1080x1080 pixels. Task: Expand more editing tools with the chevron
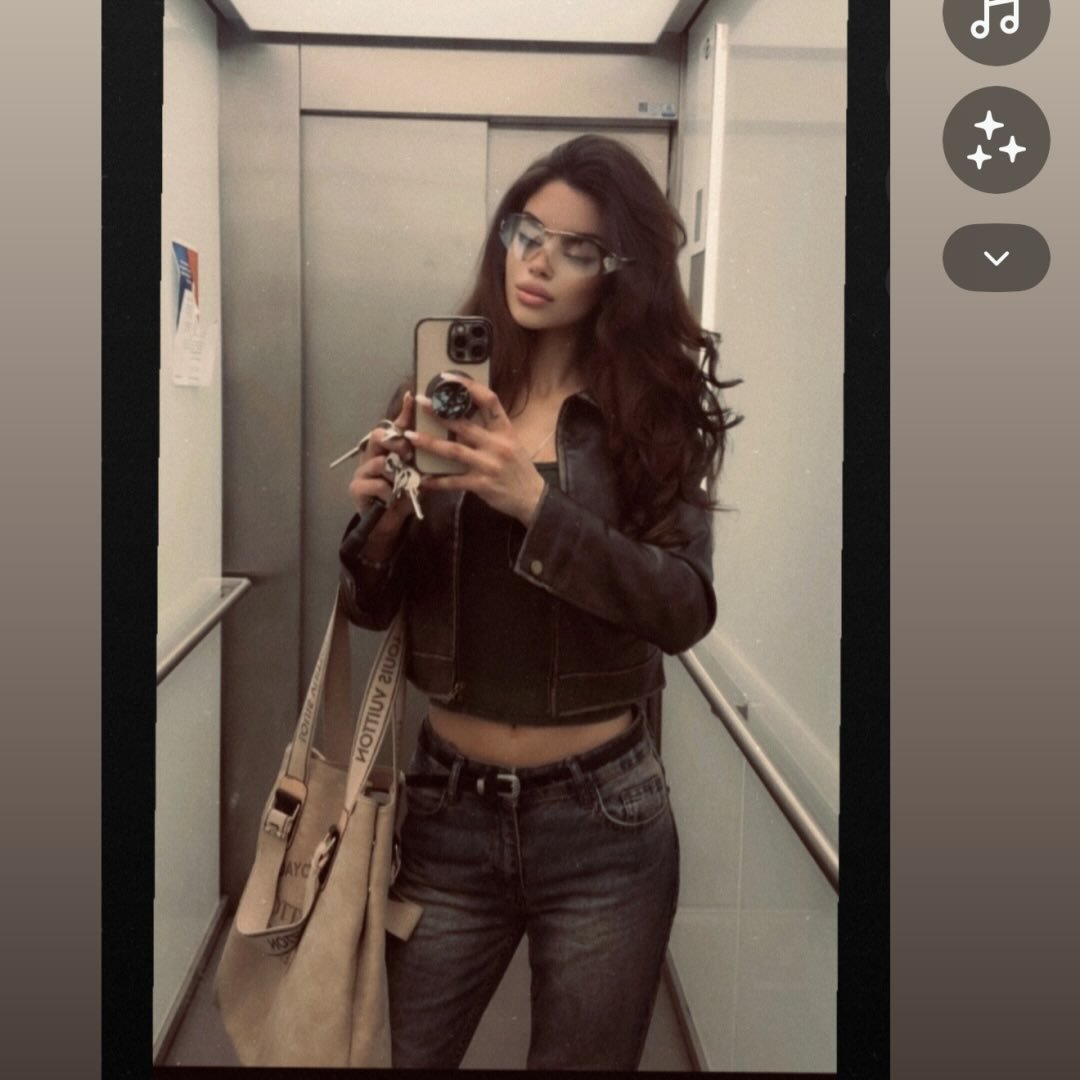pos(996,258)
